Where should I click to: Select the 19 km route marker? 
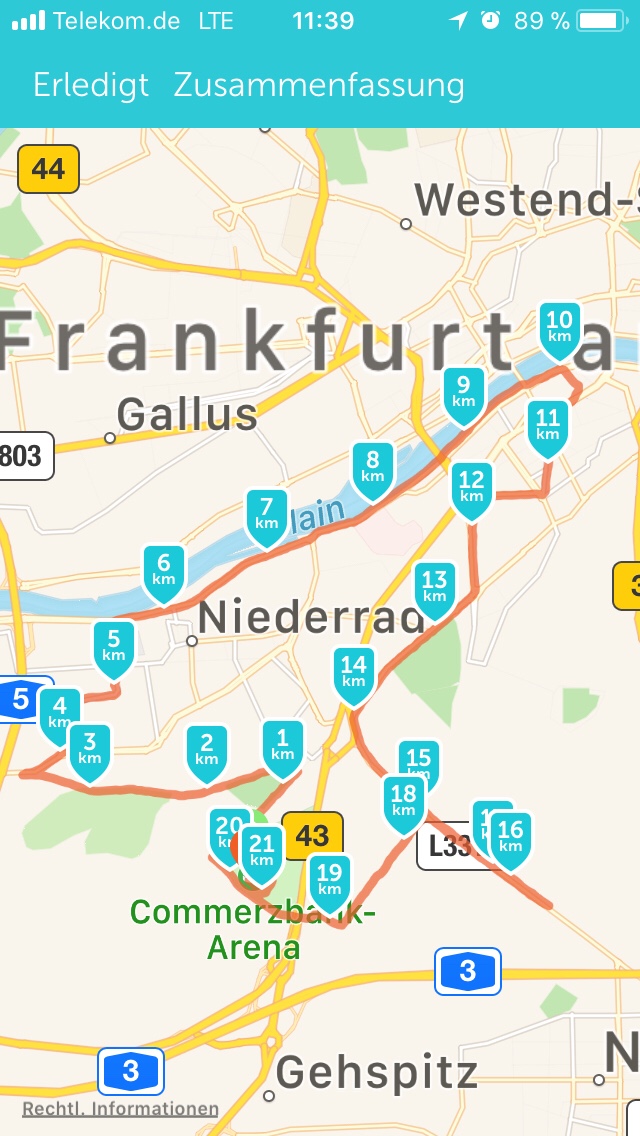[329, 880]
